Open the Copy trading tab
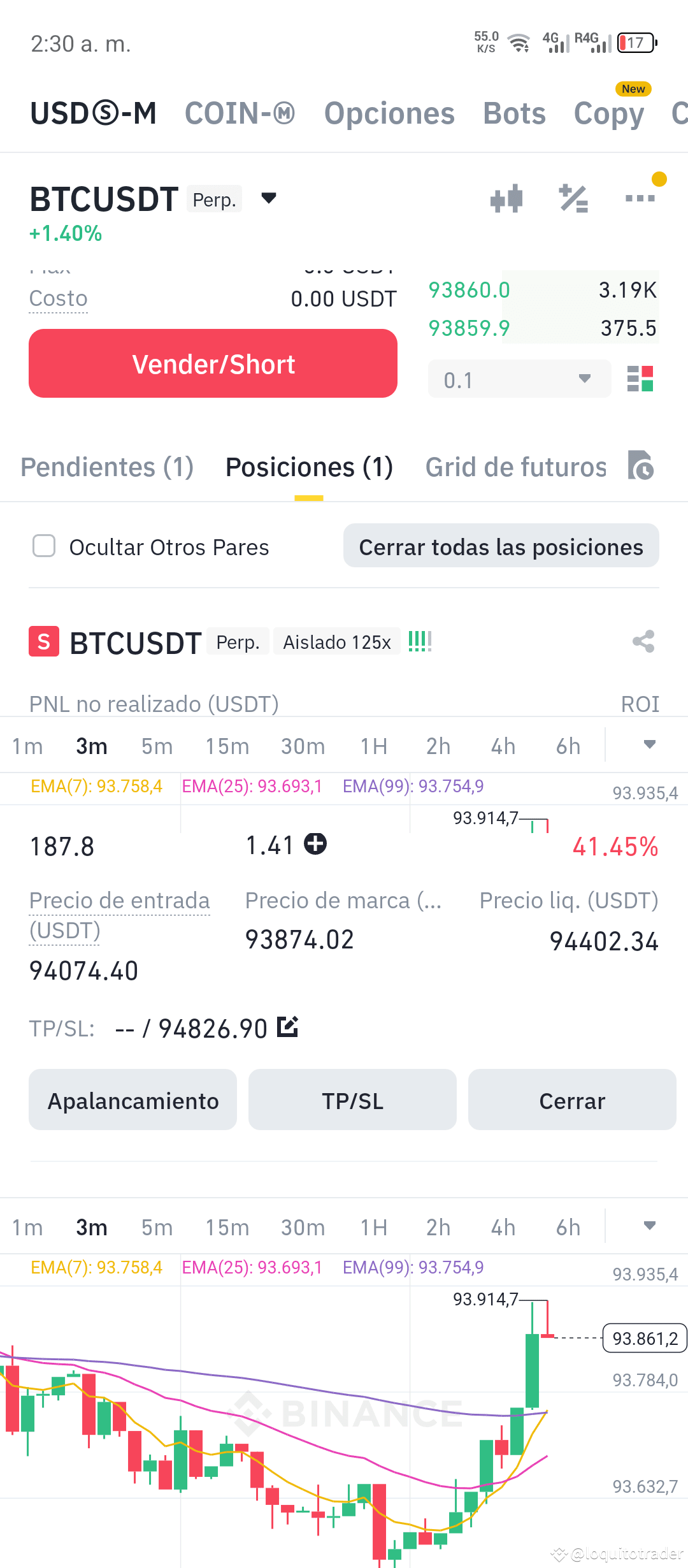 (609, 114)
